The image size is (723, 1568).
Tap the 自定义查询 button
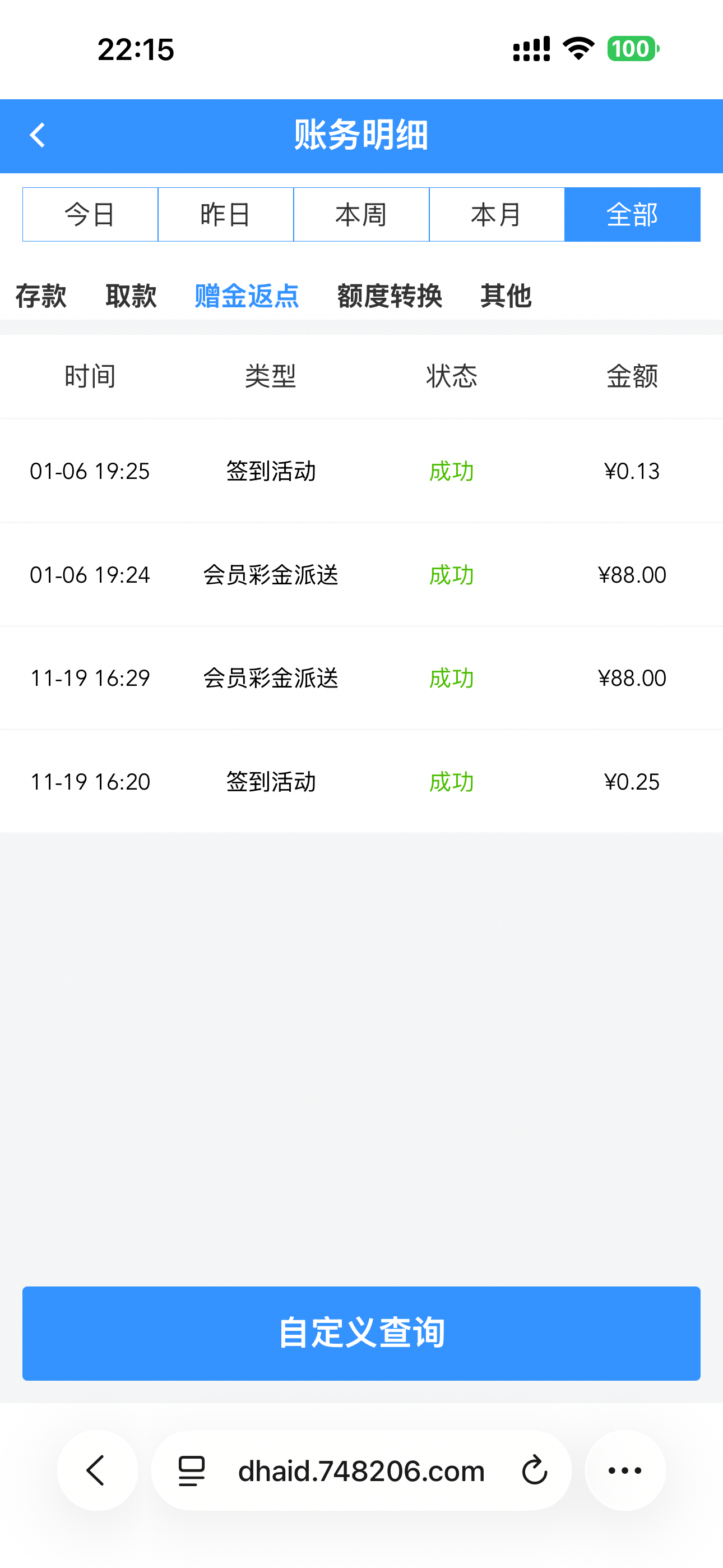[361, 1333]
